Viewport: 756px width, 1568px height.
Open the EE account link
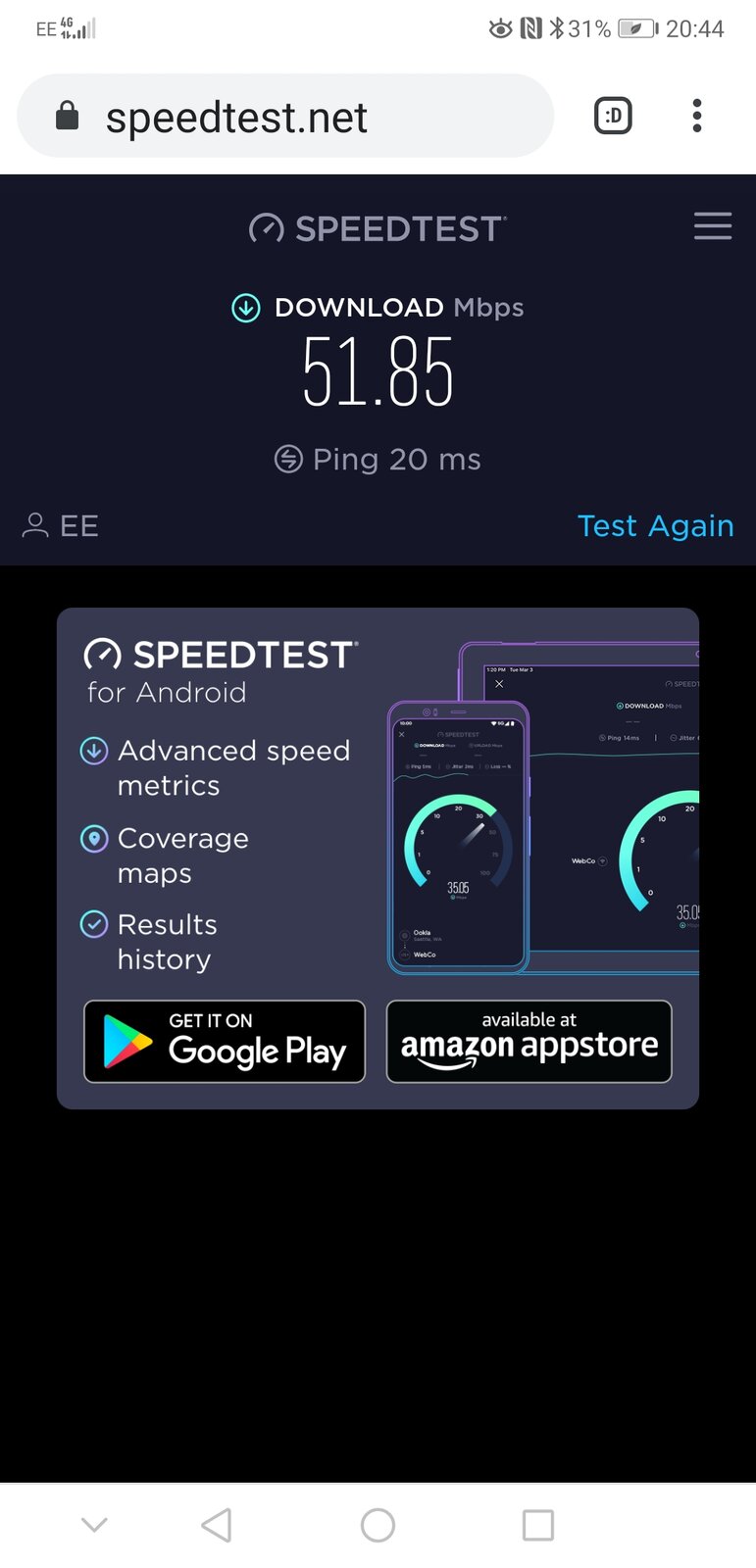(x=61, y=526)
